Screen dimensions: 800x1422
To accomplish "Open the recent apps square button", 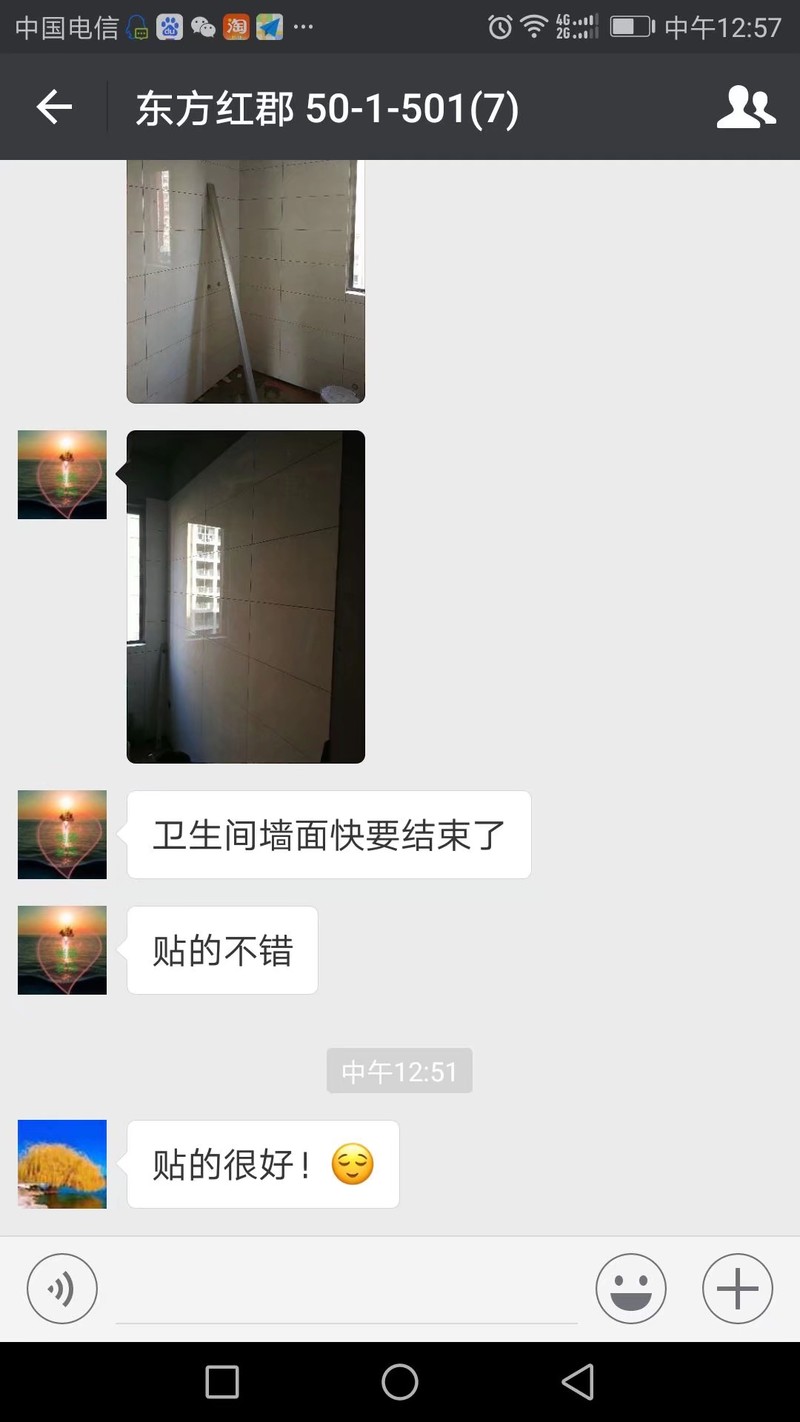I will click(222, 1382).
